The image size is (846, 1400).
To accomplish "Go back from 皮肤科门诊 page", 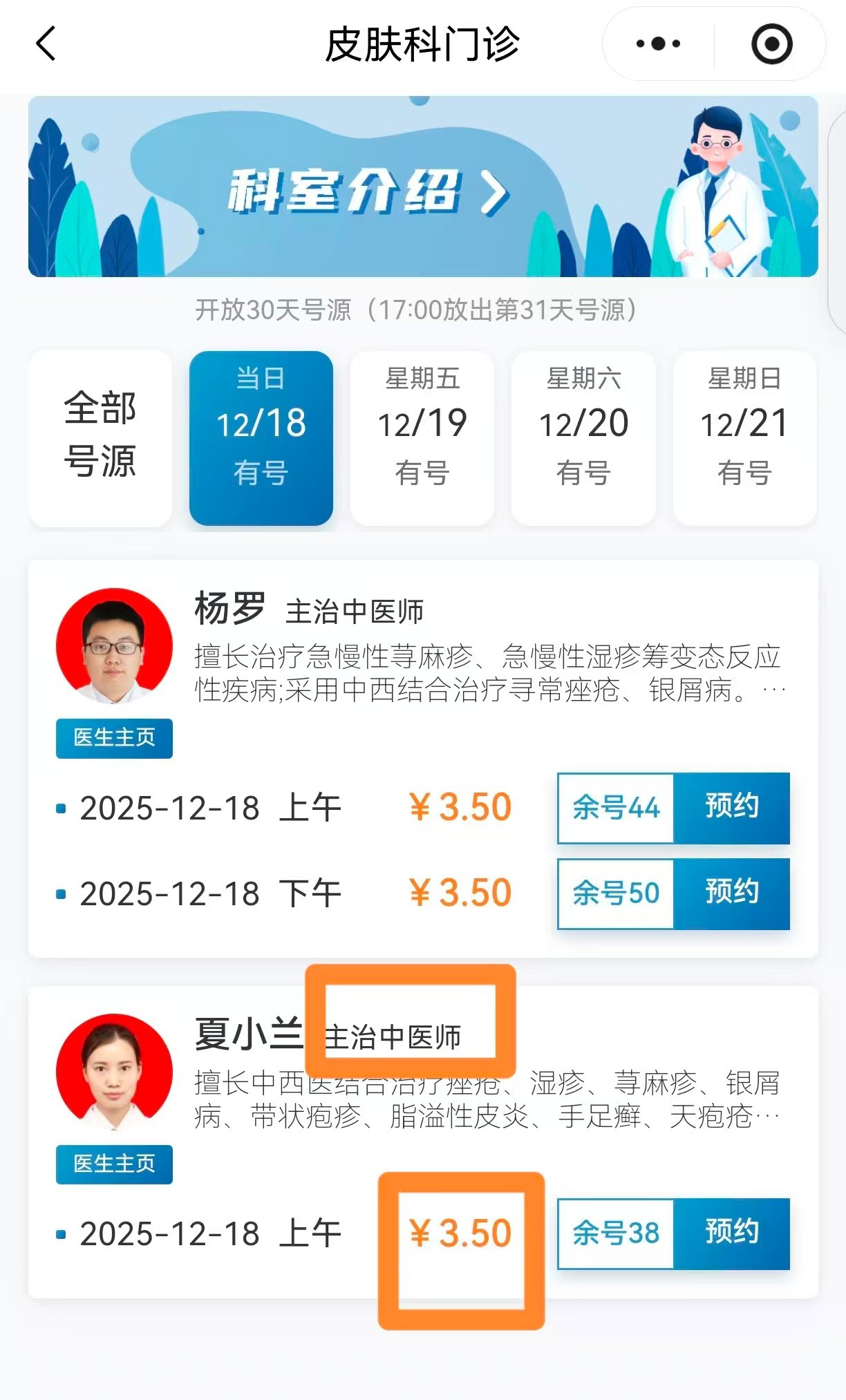I will 46,44.
